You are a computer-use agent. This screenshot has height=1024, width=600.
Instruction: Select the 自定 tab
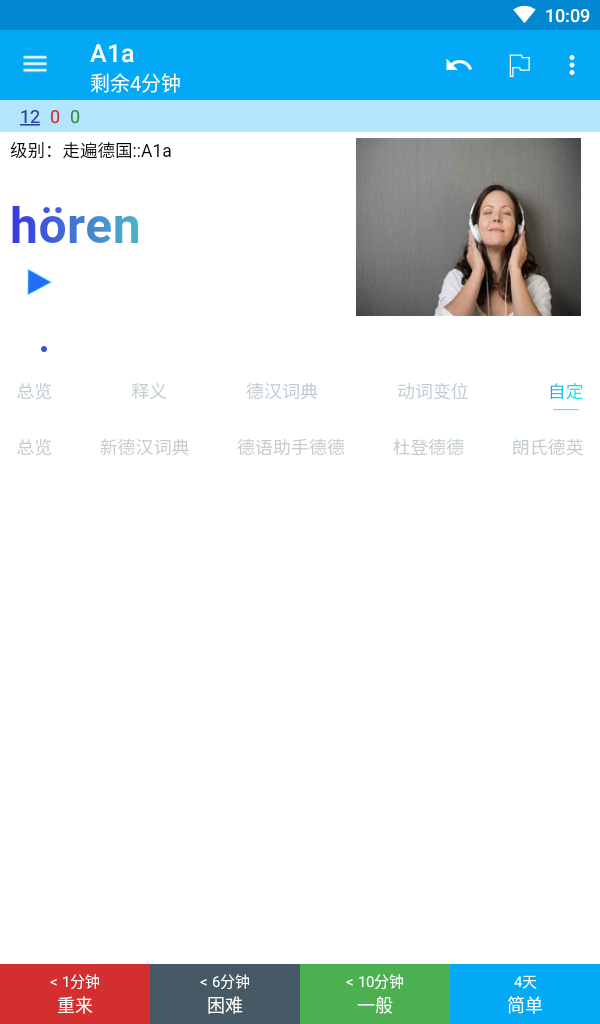point(566,391)
